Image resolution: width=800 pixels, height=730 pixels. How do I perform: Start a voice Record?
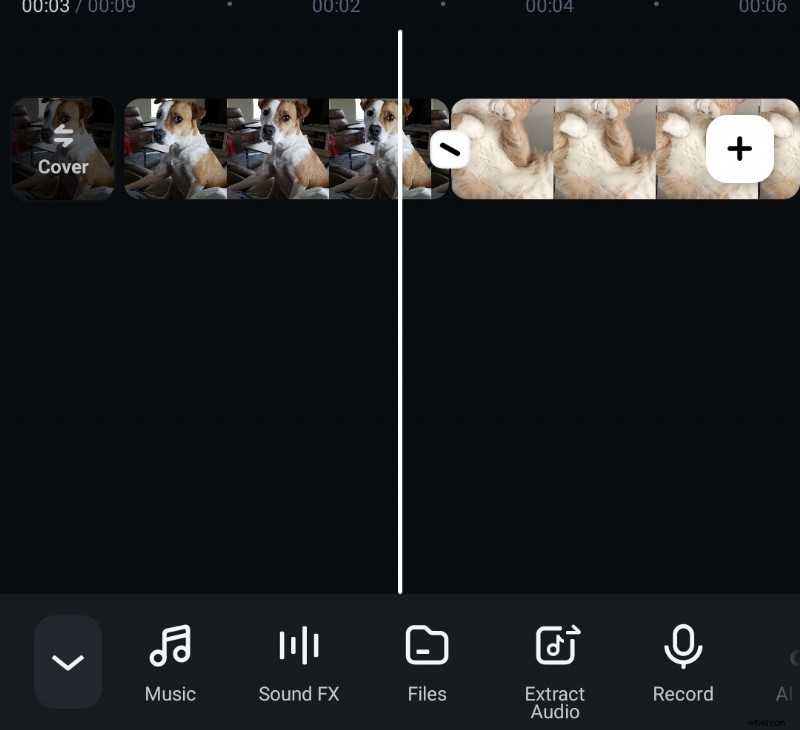(x=683, y=662)
